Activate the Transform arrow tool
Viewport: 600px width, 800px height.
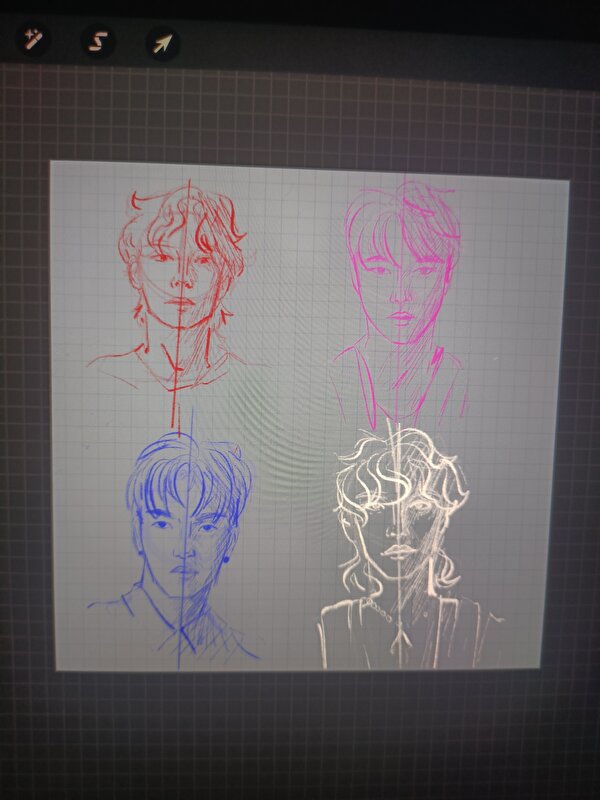pos(162,43)
